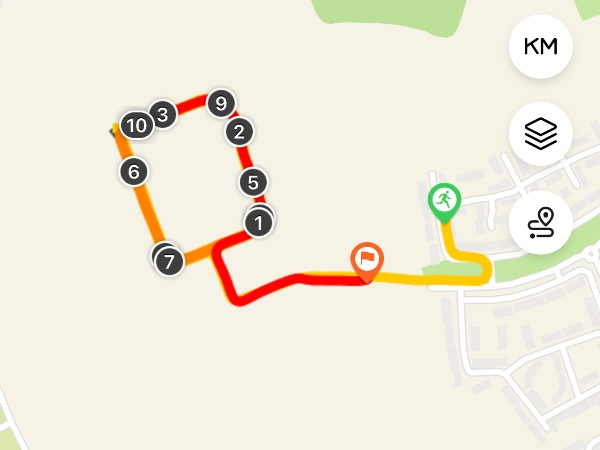Toggle the KM distance markers button
This screenshot has height=450, width=600.
tap(540, 46)
